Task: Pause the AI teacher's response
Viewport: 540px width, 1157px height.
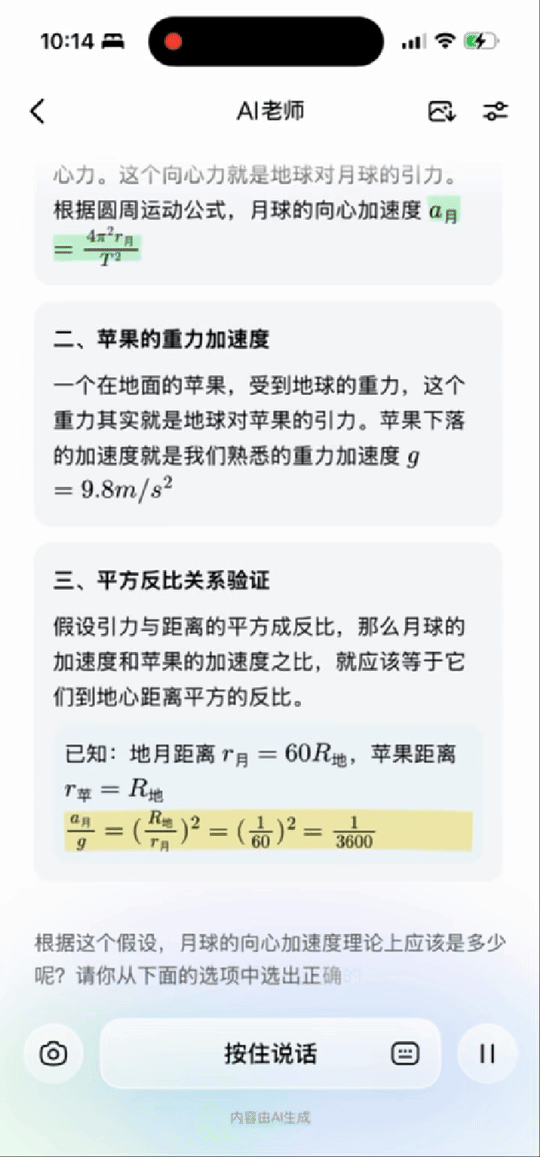Action: [487, 1054]
